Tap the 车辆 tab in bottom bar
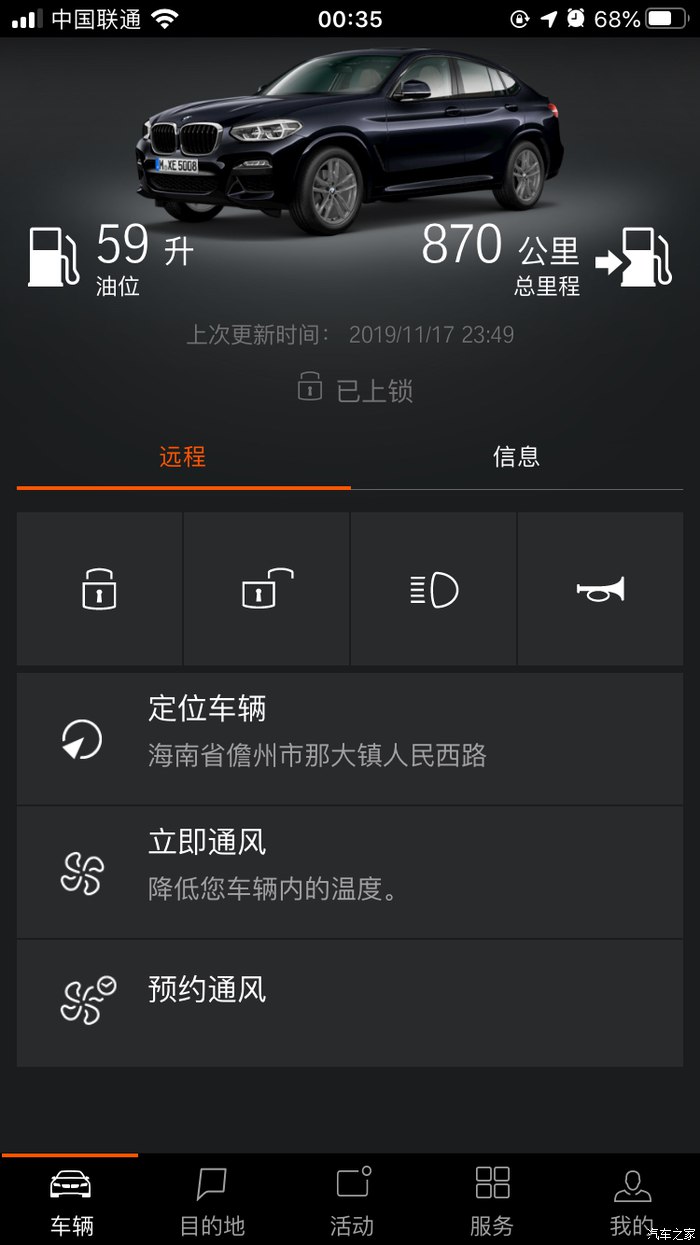Viewport: 700px width, 1245px height. click(71, 1200)
